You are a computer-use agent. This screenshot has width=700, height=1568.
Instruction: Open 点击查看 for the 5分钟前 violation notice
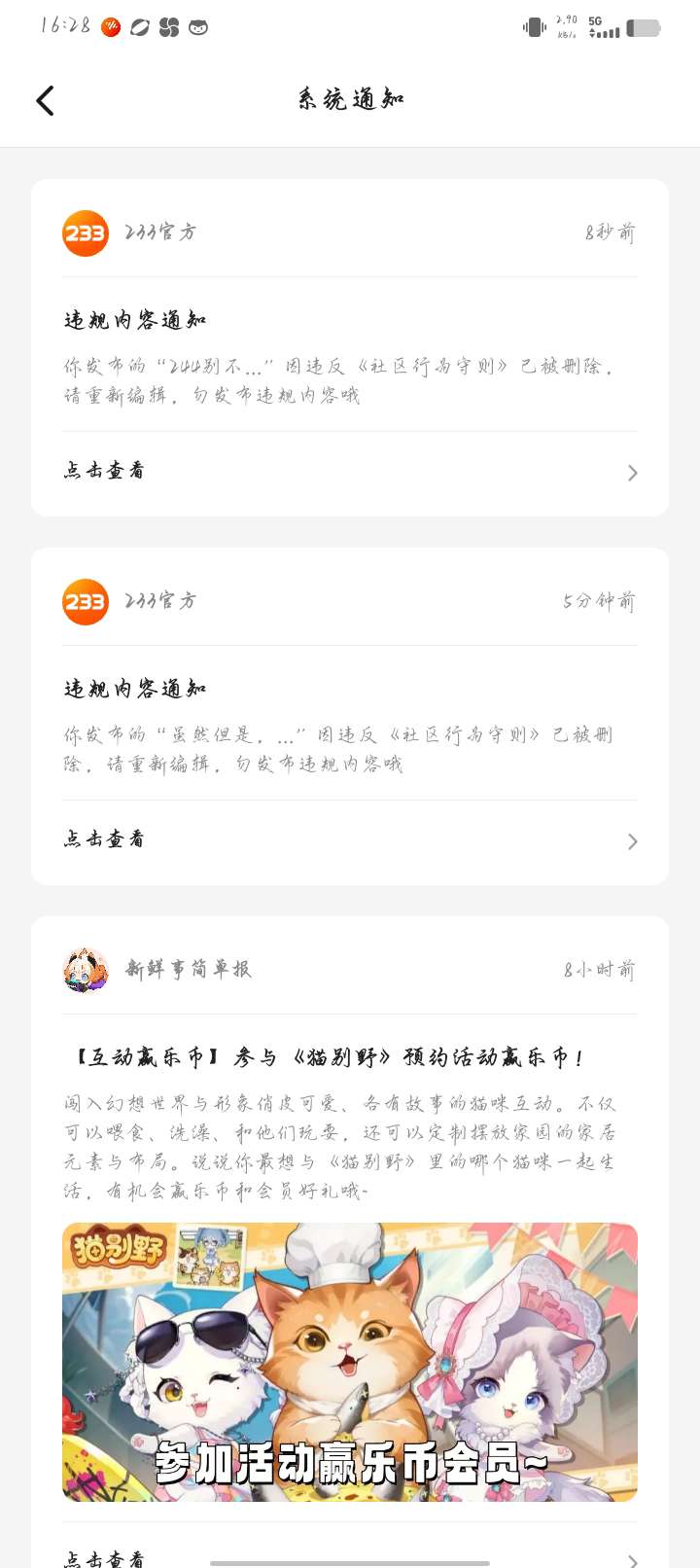(350, 840)
